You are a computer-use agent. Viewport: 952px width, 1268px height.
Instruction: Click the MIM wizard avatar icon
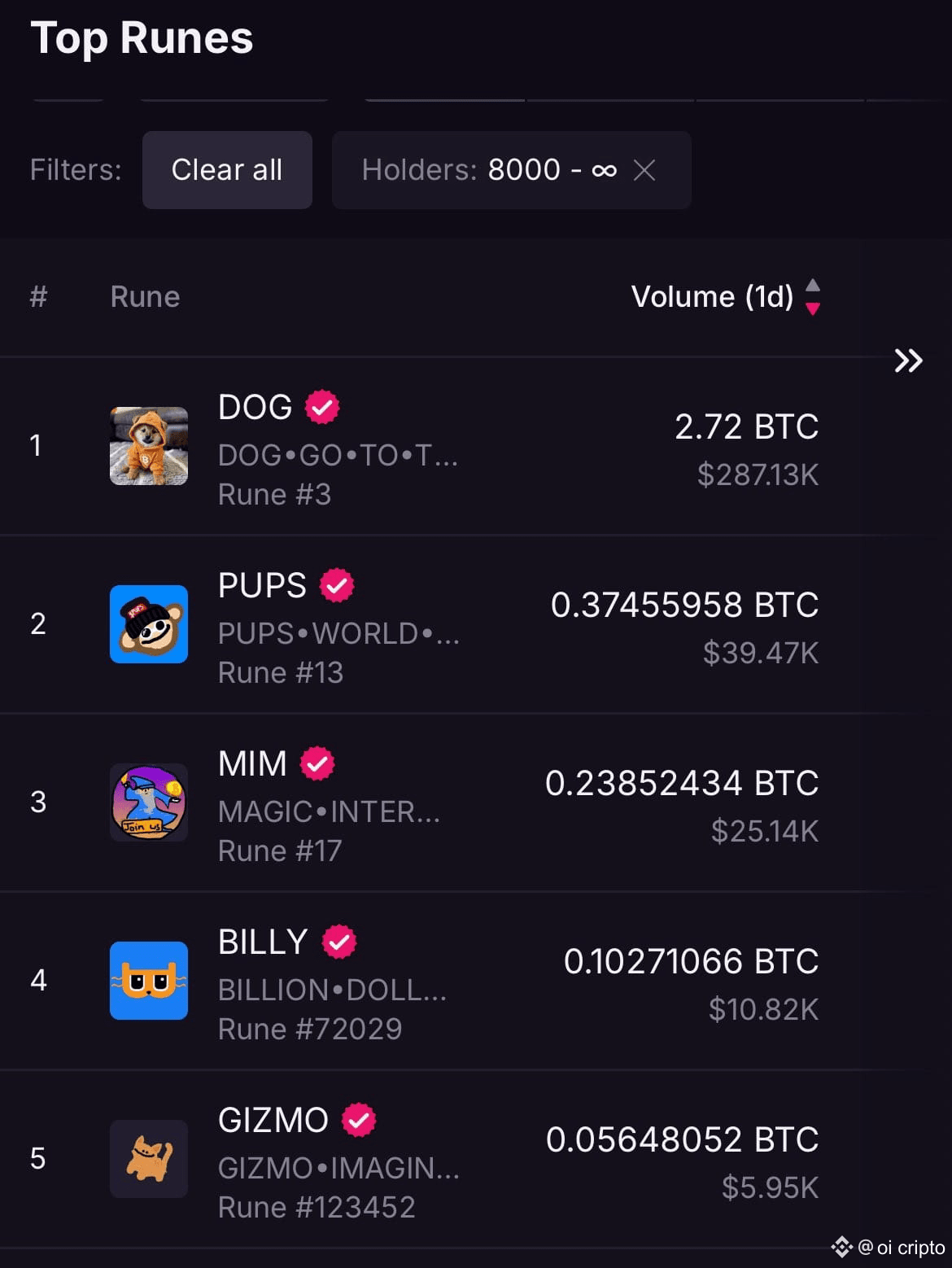click(x=148, y=802)
